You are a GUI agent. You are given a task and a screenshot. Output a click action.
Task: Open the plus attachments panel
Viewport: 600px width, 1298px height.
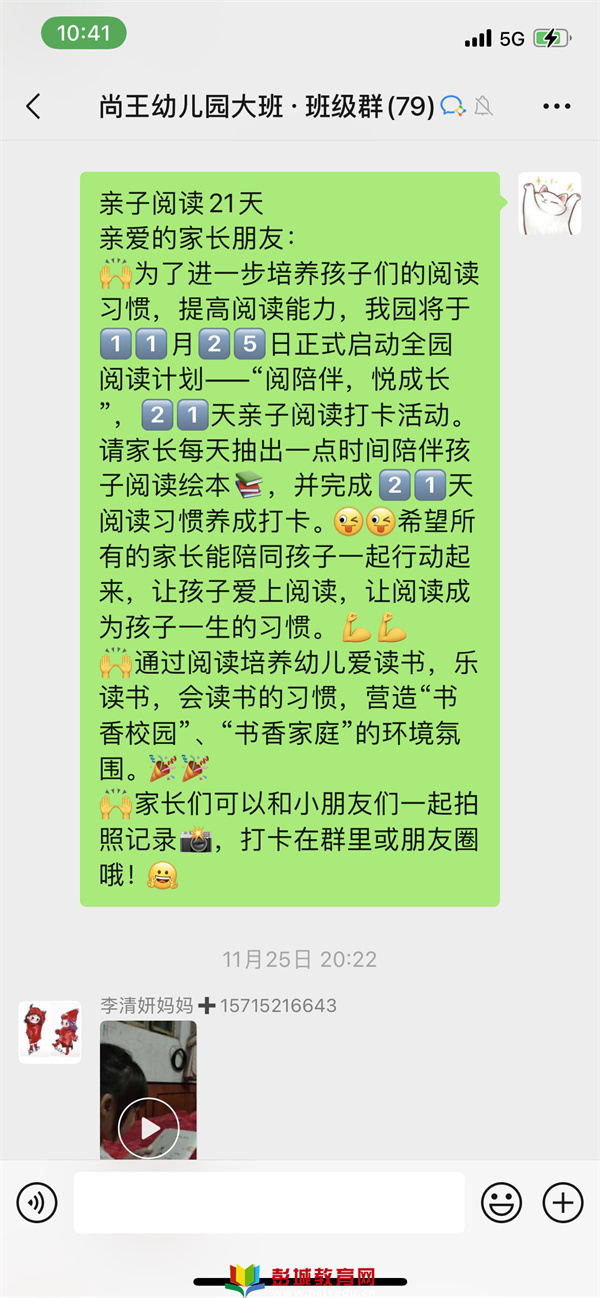(562, 1202)
